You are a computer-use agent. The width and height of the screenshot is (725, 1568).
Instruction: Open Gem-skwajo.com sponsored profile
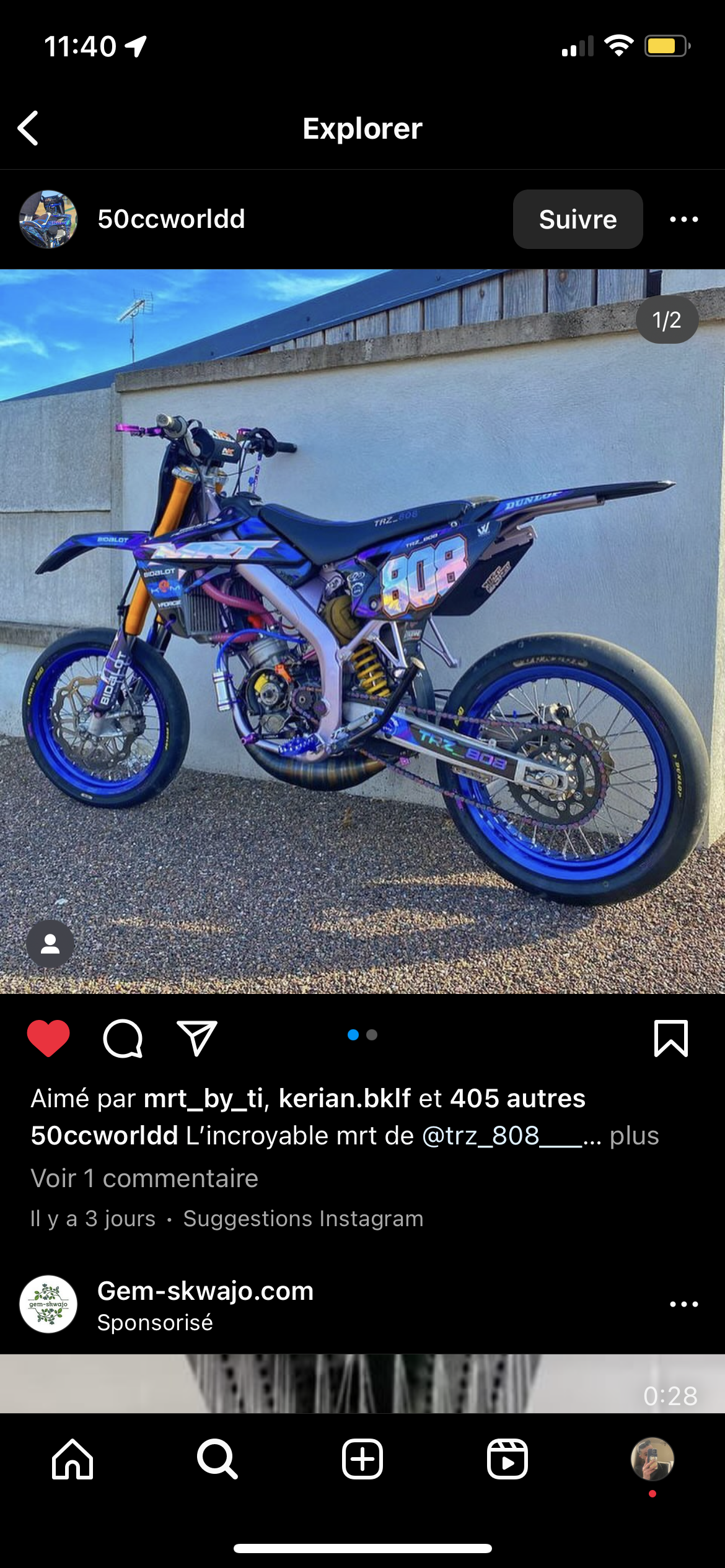tap(205, 1291)
